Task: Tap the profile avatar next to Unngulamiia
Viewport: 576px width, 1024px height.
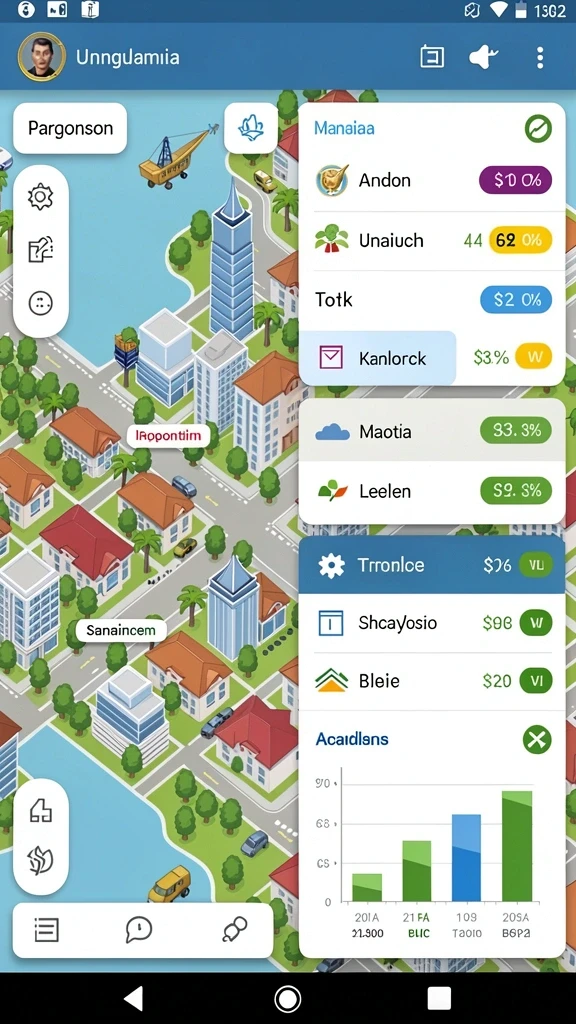Action: (x=41, y=57)
